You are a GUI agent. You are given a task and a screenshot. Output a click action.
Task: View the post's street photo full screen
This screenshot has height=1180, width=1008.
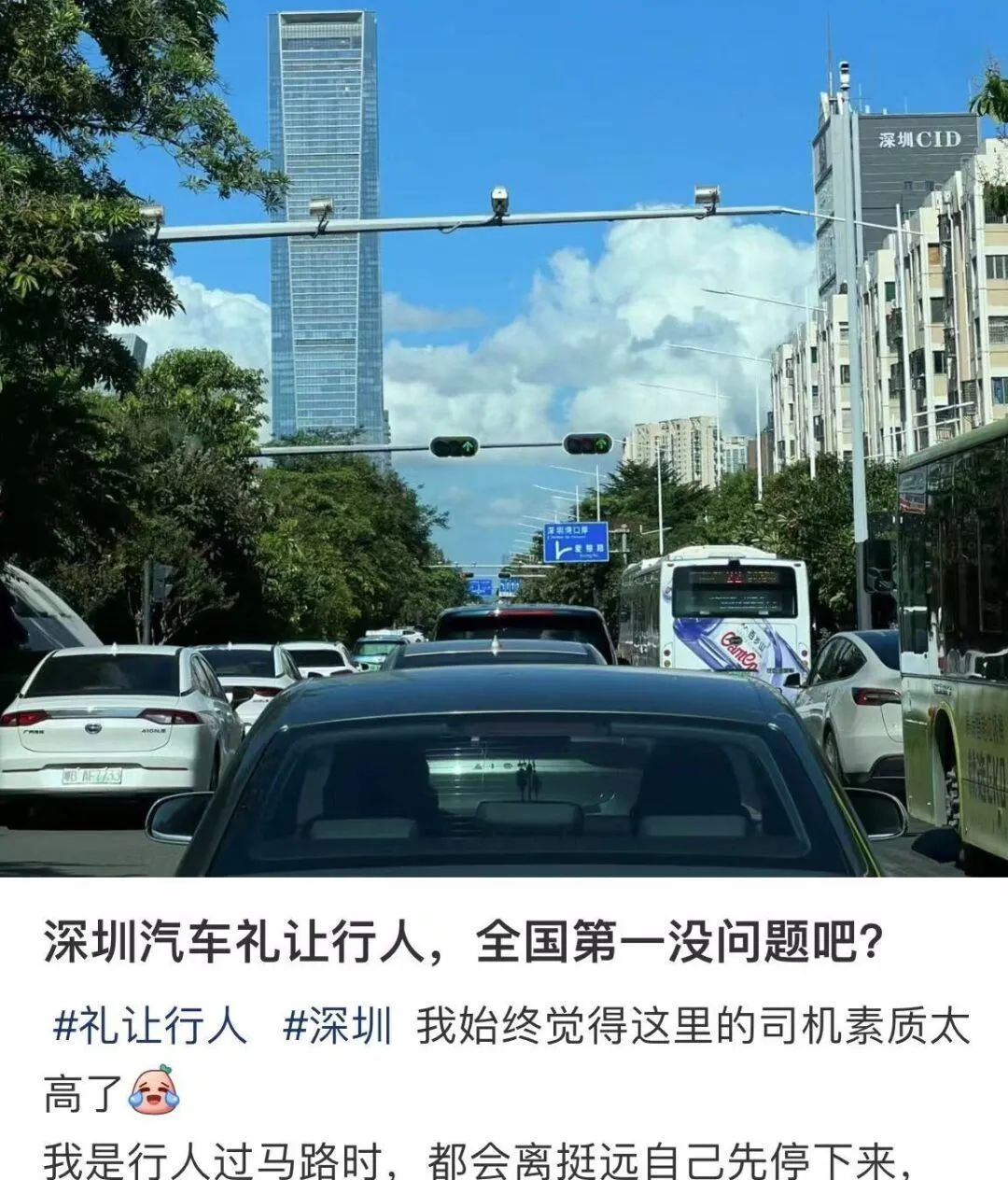coord(504,439)
